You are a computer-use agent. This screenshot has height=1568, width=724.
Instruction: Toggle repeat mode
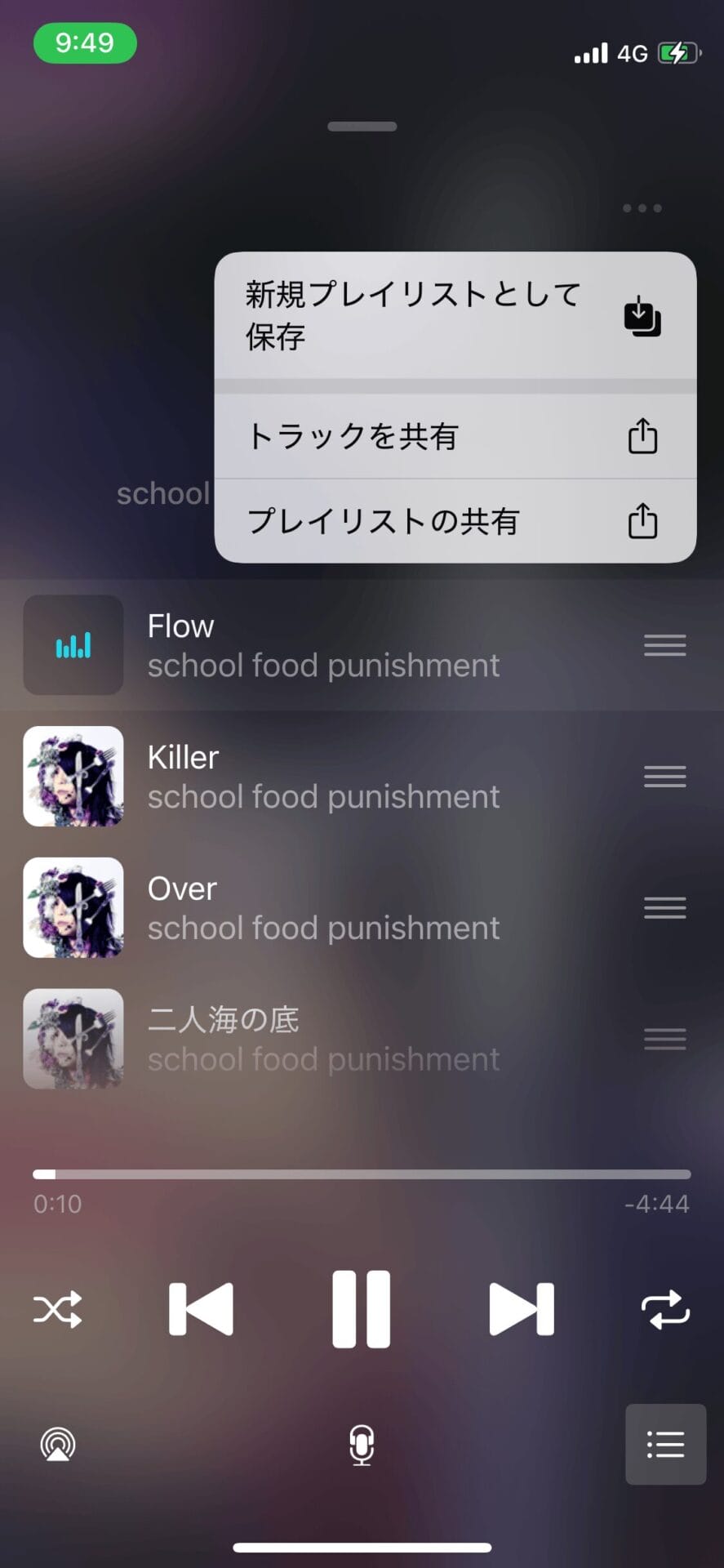665,1309
